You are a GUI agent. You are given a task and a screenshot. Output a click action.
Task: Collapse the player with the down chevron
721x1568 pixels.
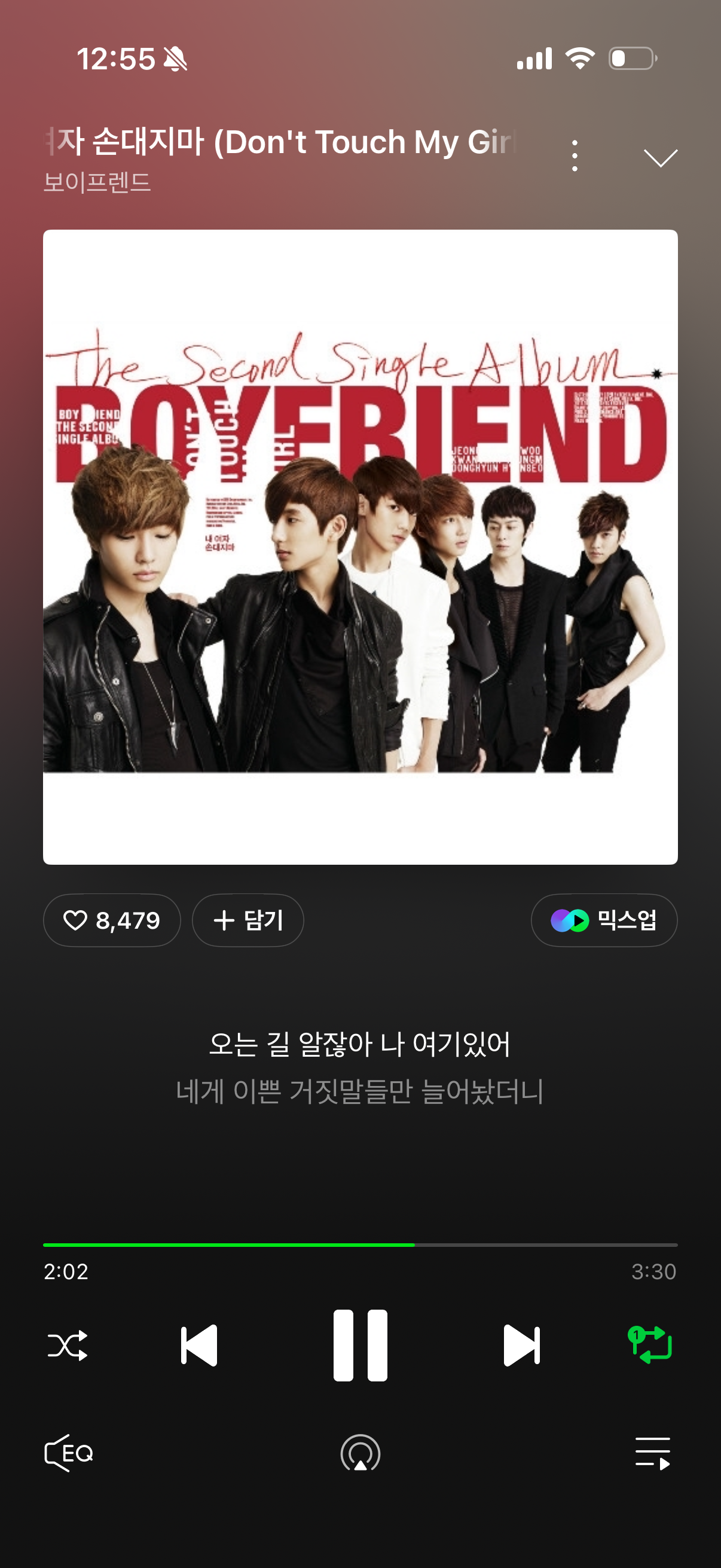tap(660, 158)
